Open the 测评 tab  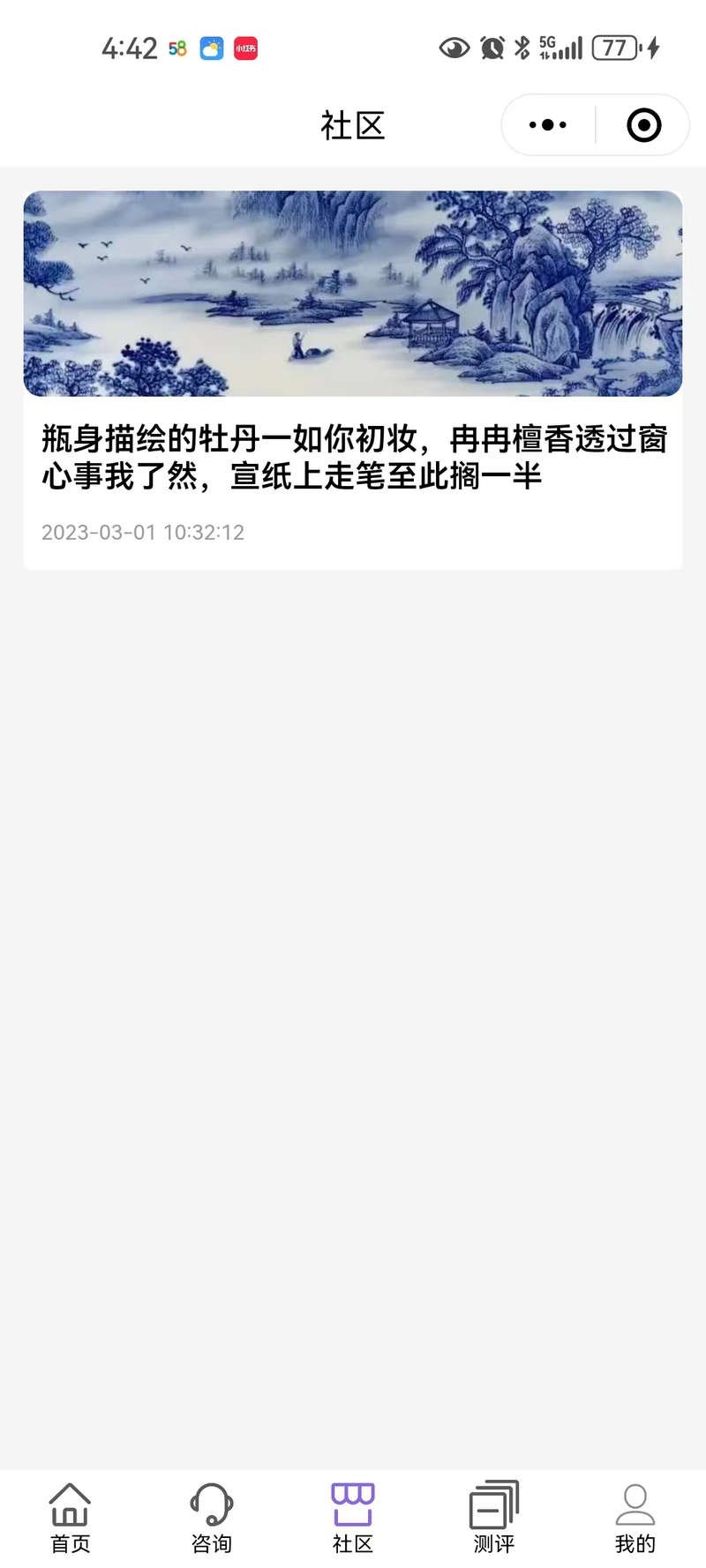coord(494,1518)
